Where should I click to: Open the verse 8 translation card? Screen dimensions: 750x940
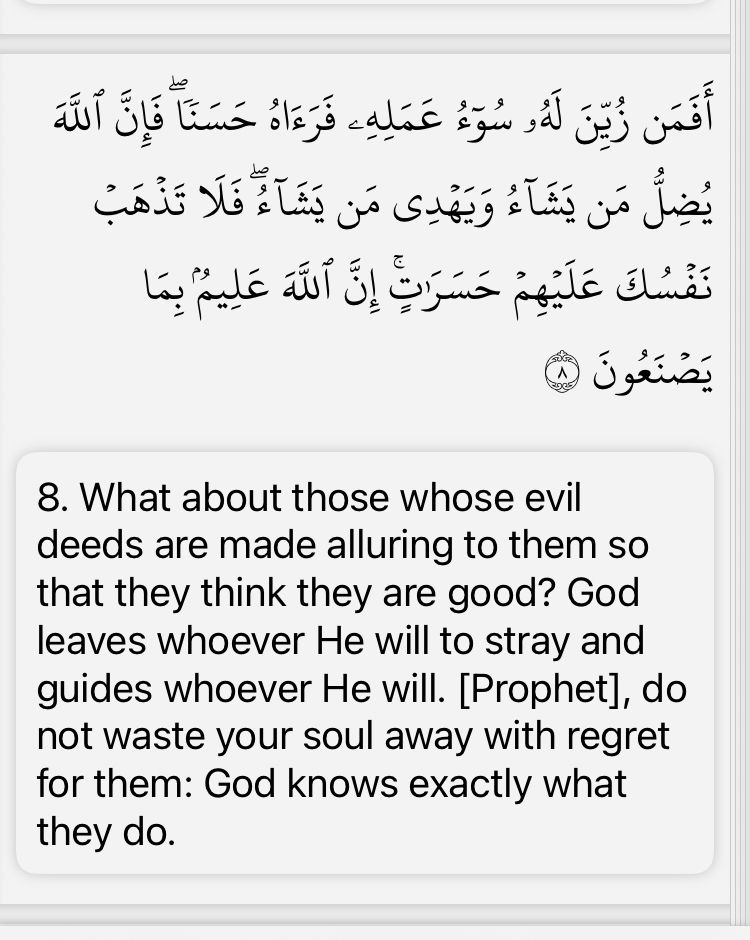pyautogui.click(x=365, y=664)
